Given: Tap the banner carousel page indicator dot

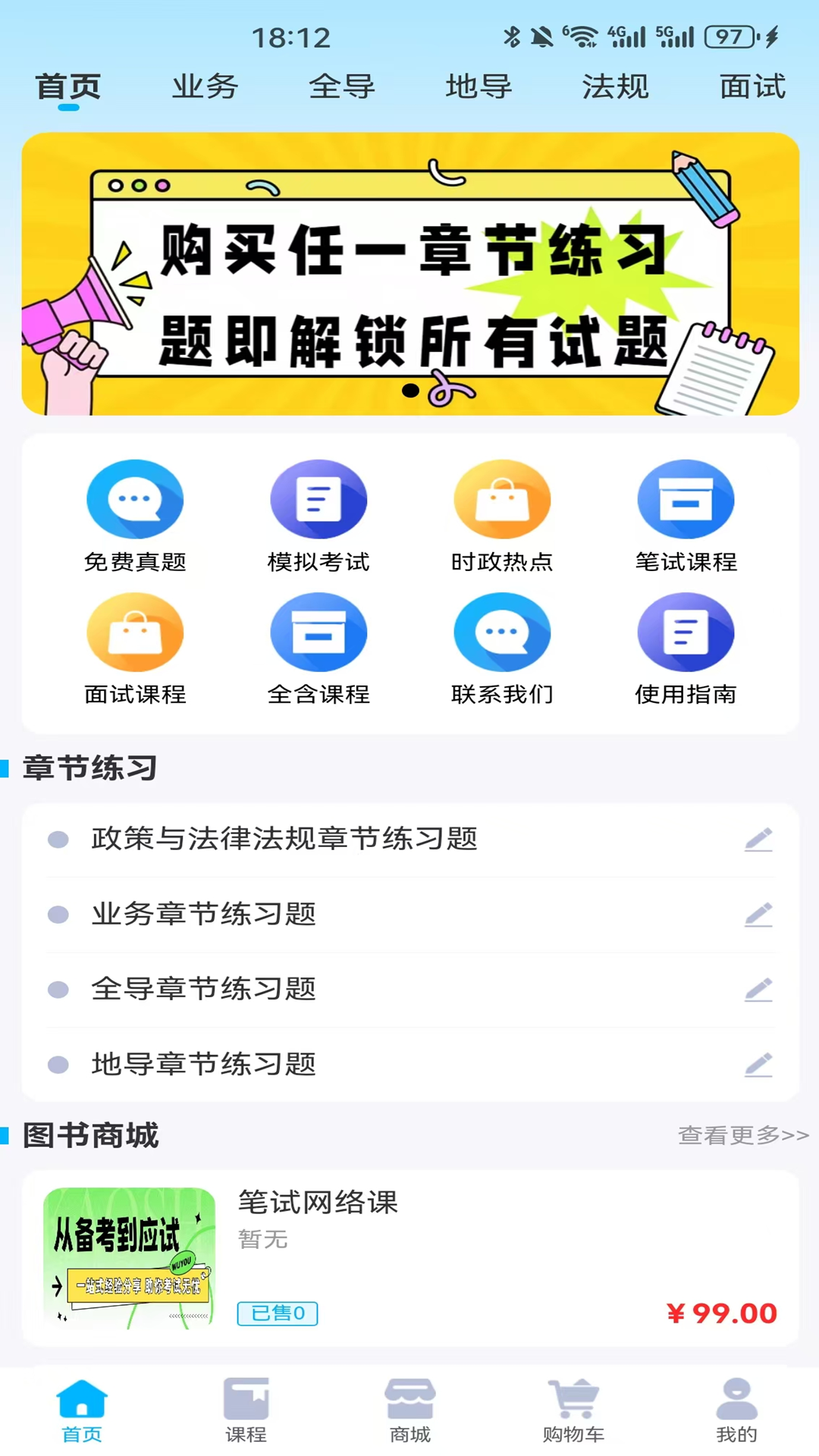Looking at the screenshot, I should coord(410,391).
